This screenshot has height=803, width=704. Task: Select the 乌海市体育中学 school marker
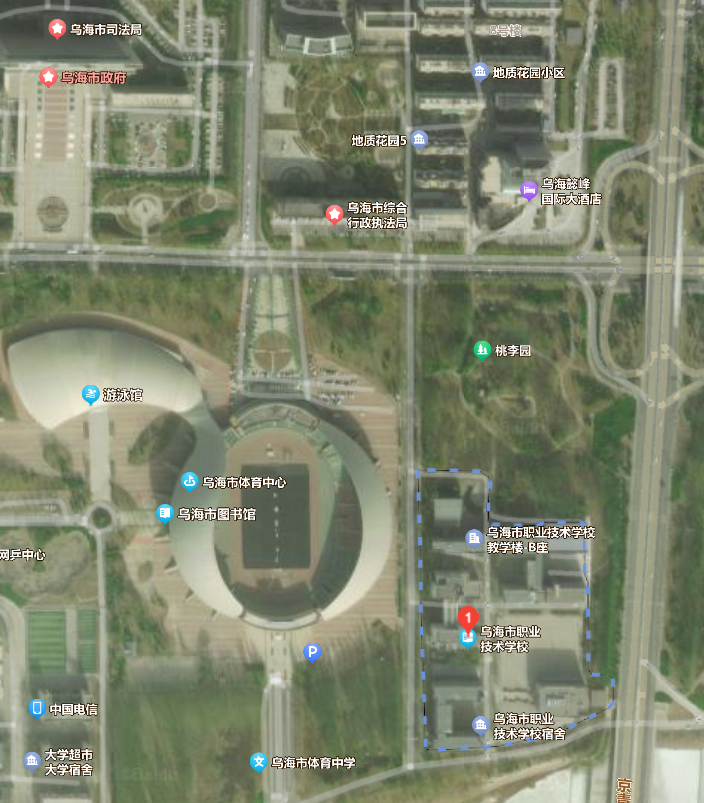click(x=258, y=762)
